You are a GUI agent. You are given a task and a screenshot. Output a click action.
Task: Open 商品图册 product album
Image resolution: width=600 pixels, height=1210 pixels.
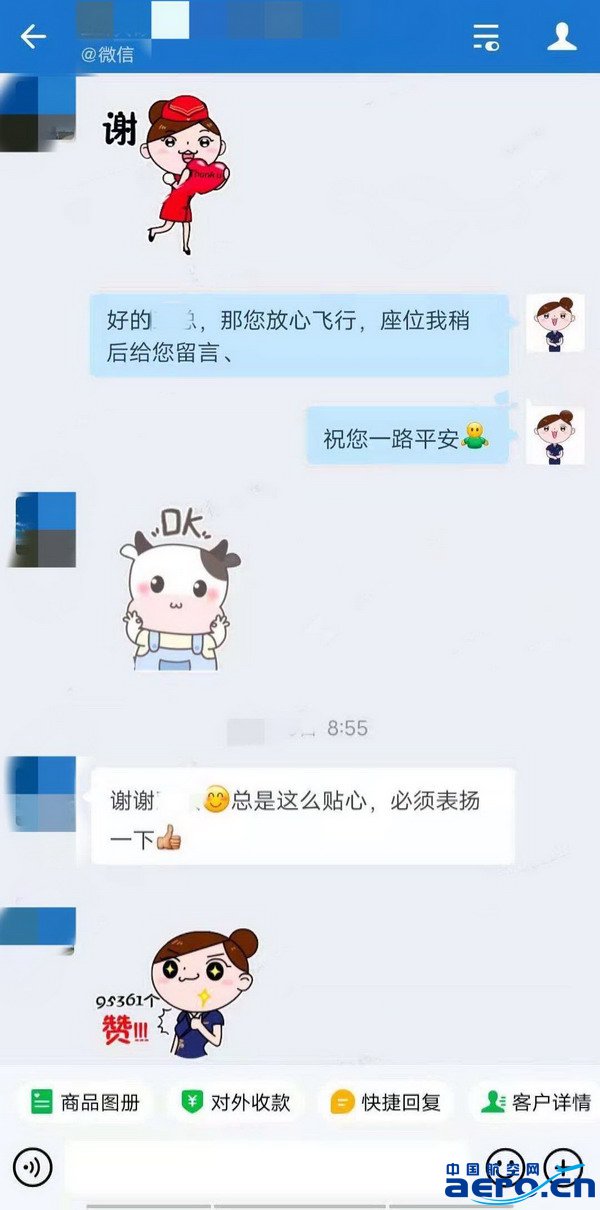tap(85, 1103)
